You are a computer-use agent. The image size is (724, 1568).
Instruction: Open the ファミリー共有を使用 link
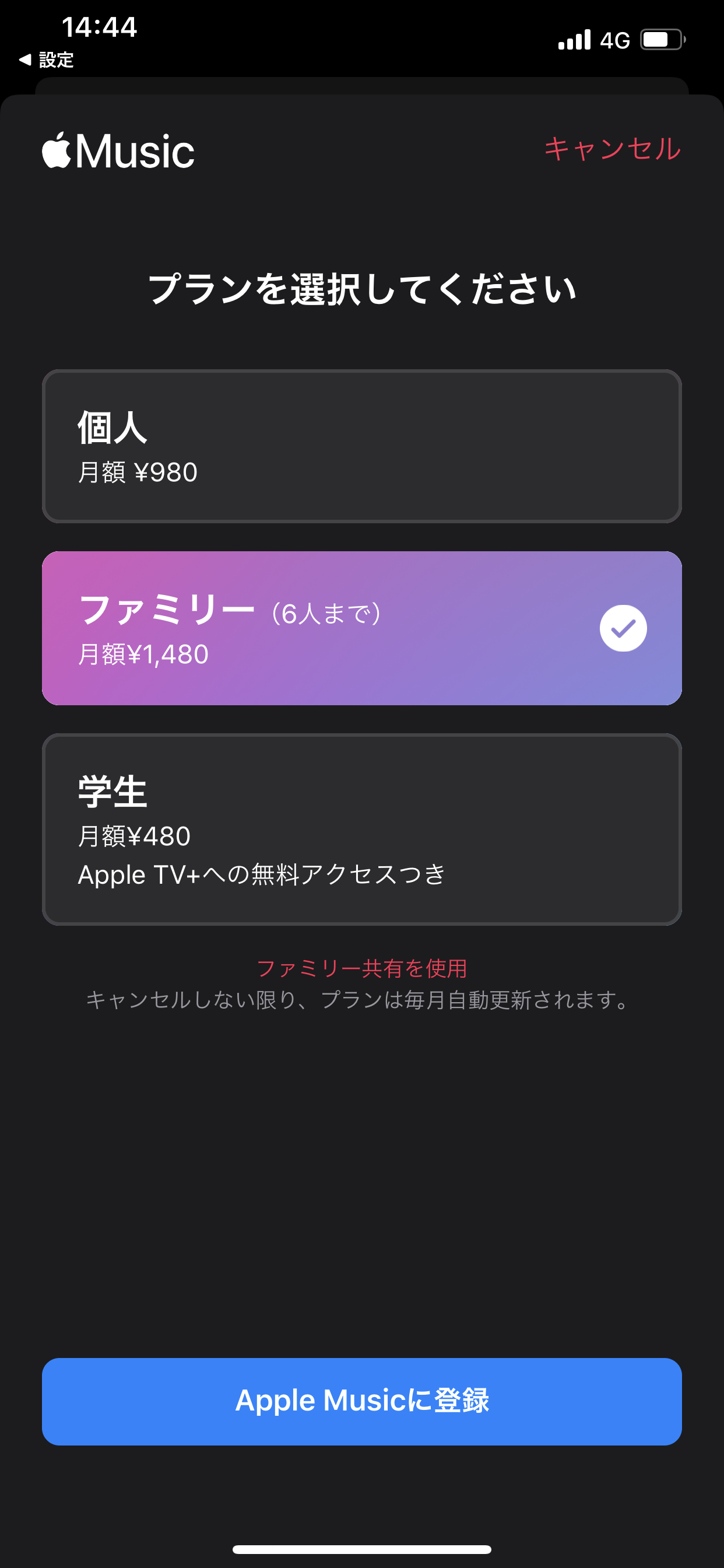tap(361, 968)
